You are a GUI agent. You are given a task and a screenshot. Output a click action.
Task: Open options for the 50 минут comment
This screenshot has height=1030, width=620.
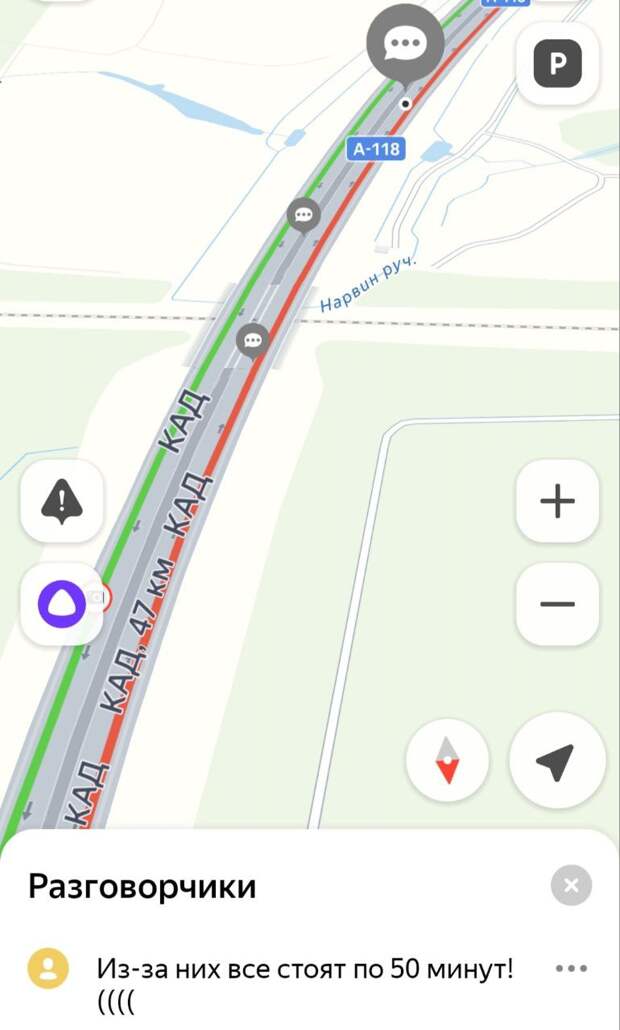pyautogui.click(x=571, y=968)
